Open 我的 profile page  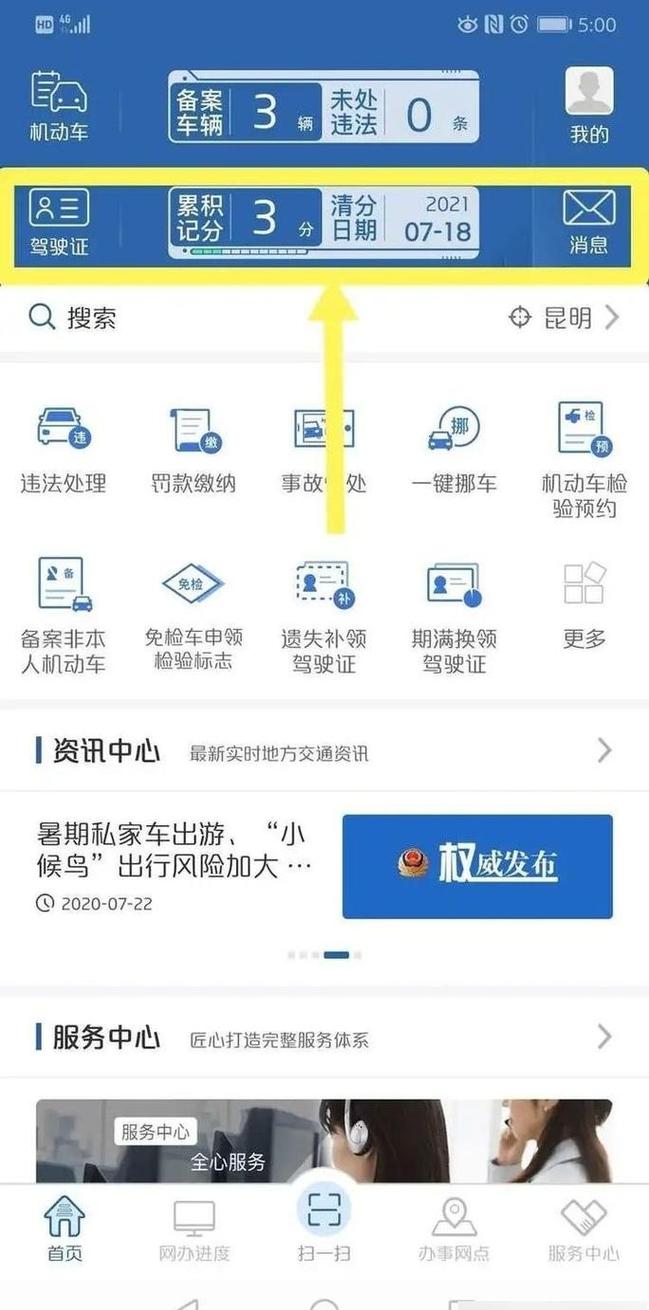pyautogui.click(x=589, y=105)
